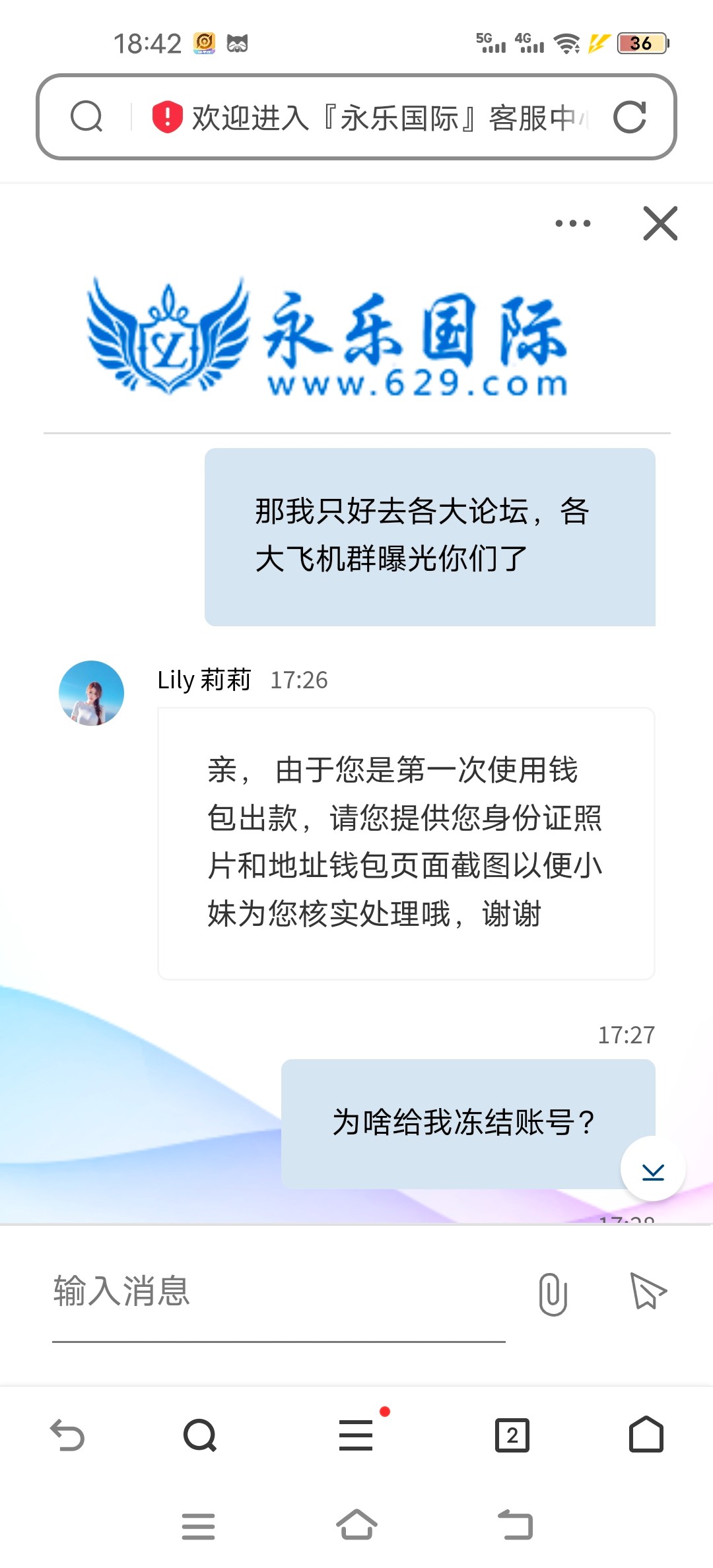The image size is (713, 1568).
Task: Focus the 输入消息 message field
Action: click(279, 1292)
